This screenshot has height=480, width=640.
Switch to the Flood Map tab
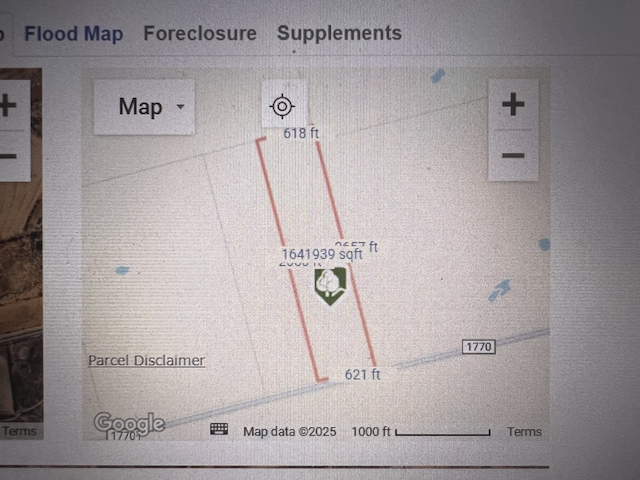[x=73, y=33]
